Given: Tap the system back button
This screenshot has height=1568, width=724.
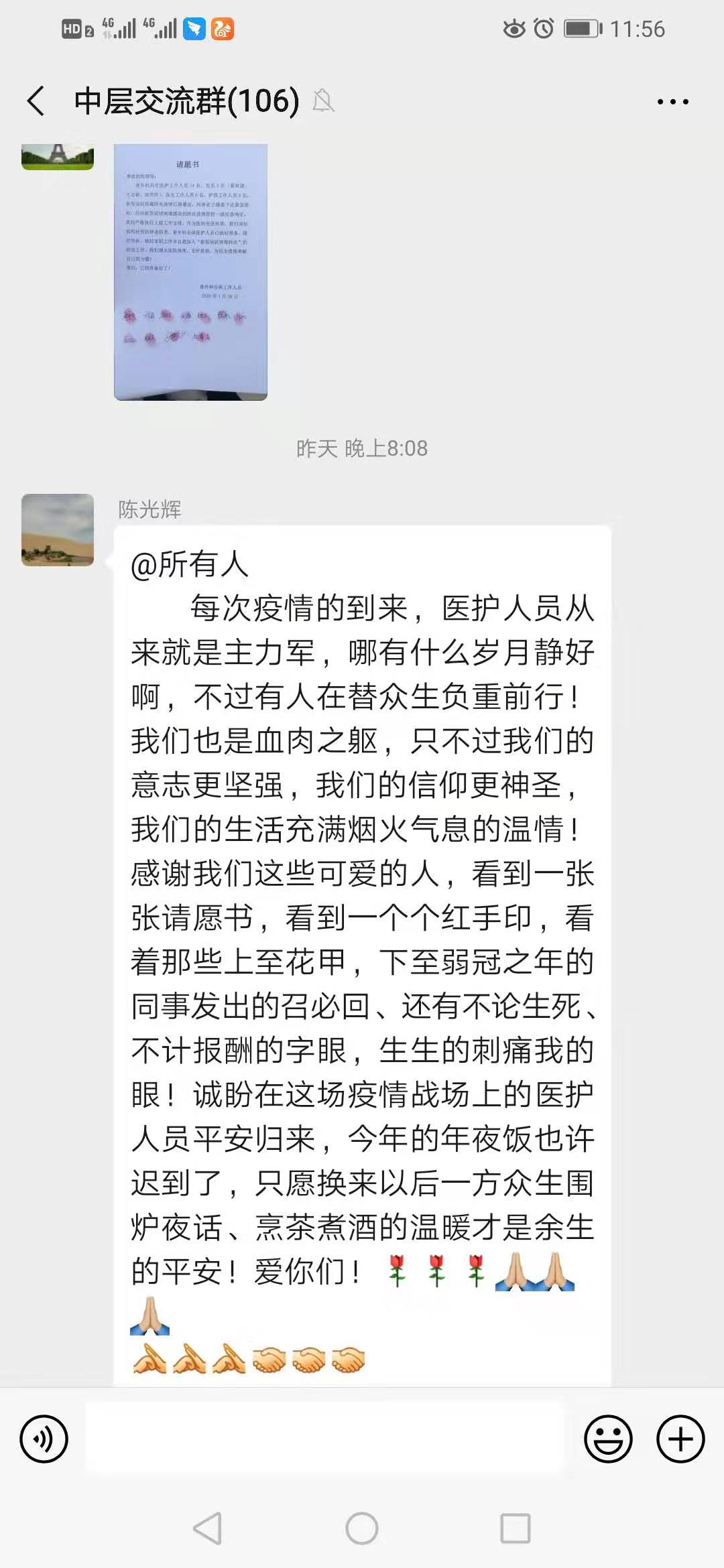Looking at the screenshot, I should point(207,1528).
